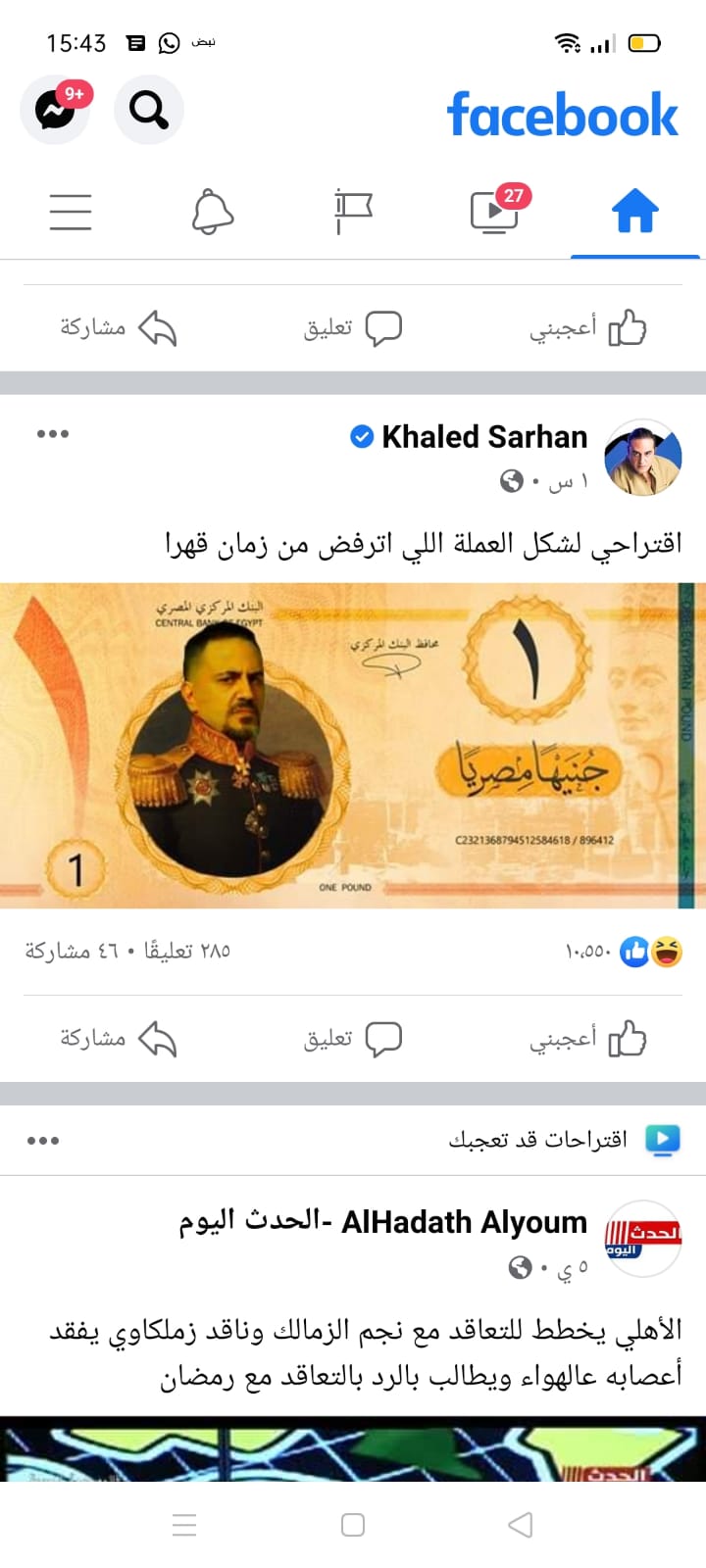Screen dimensions: 706x1568
Task: Open the notifications bell tab
Action: tap(213, 211)
